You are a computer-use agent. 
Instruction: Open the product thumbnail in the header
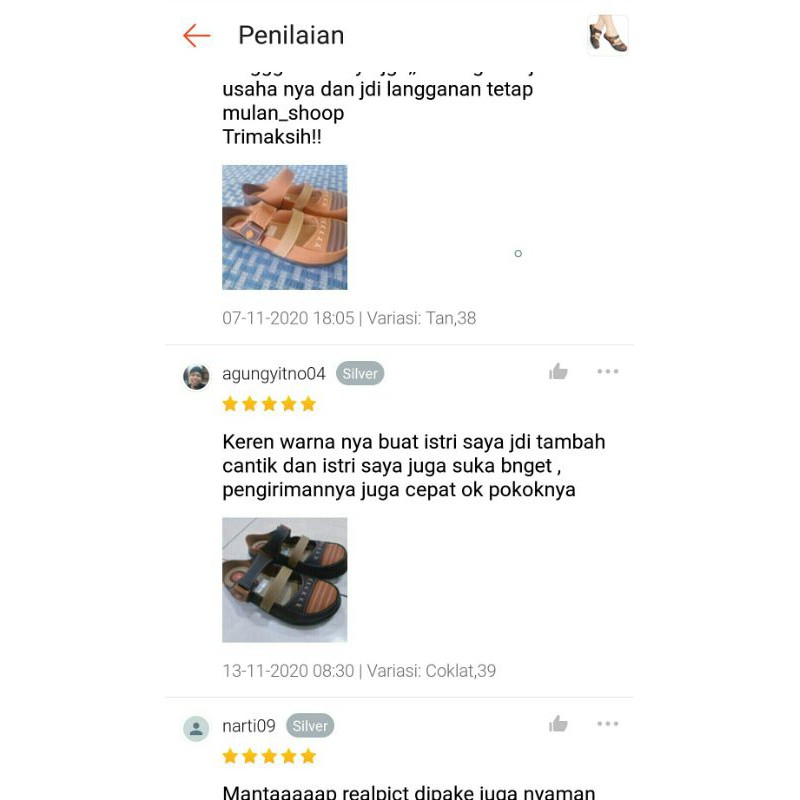(x=607, y=35)
